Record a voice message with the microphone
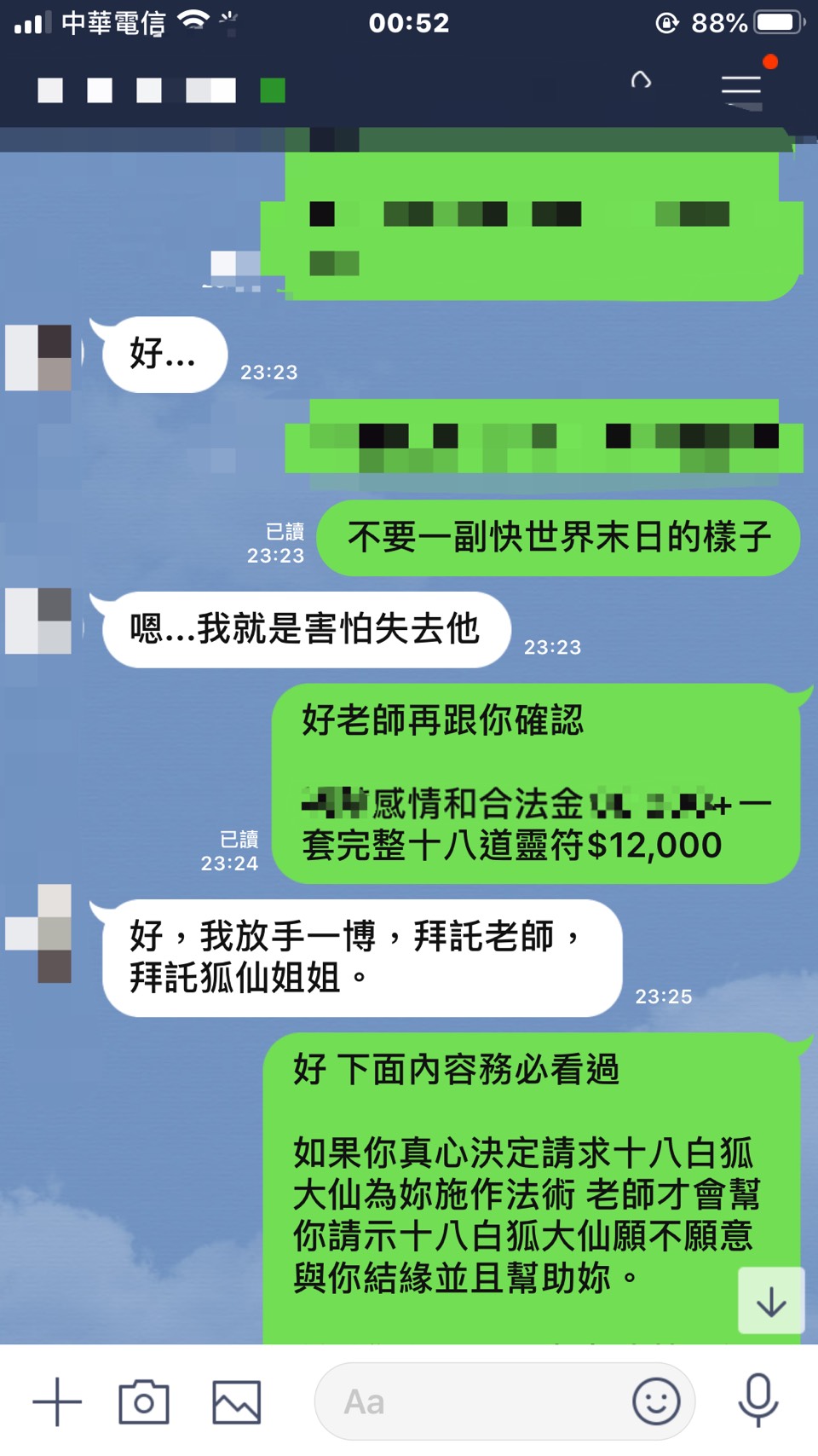 click(758, 1400)
